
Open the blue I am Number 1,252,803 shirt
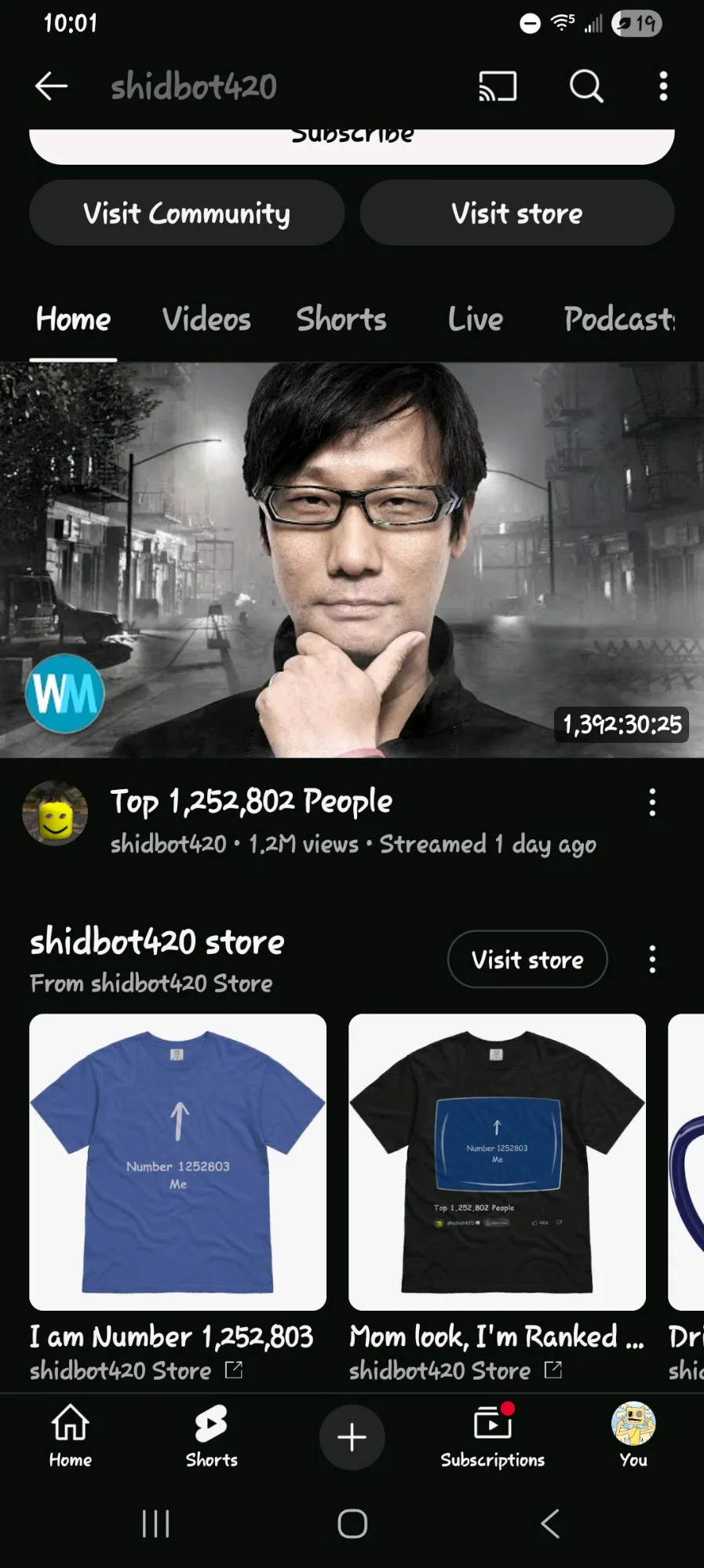click(x=177, y=1162)
